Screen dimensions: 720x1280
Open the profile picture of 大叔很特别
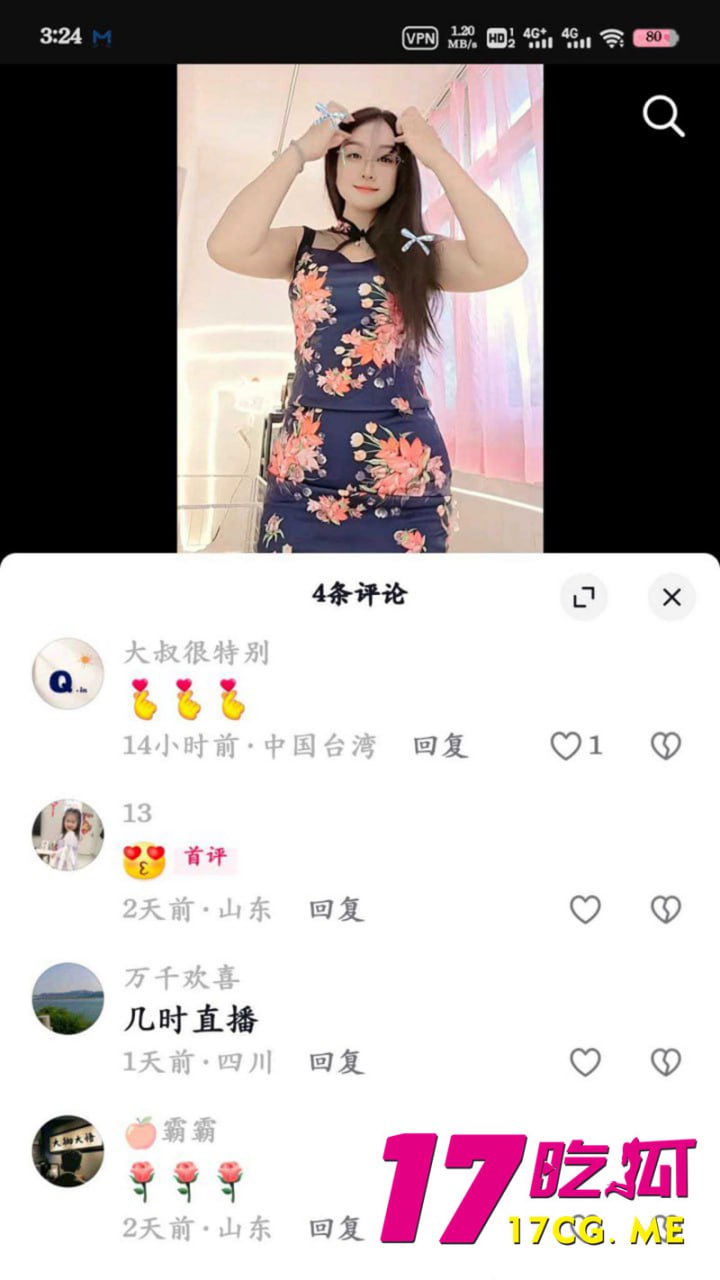(x=68, y=673)
